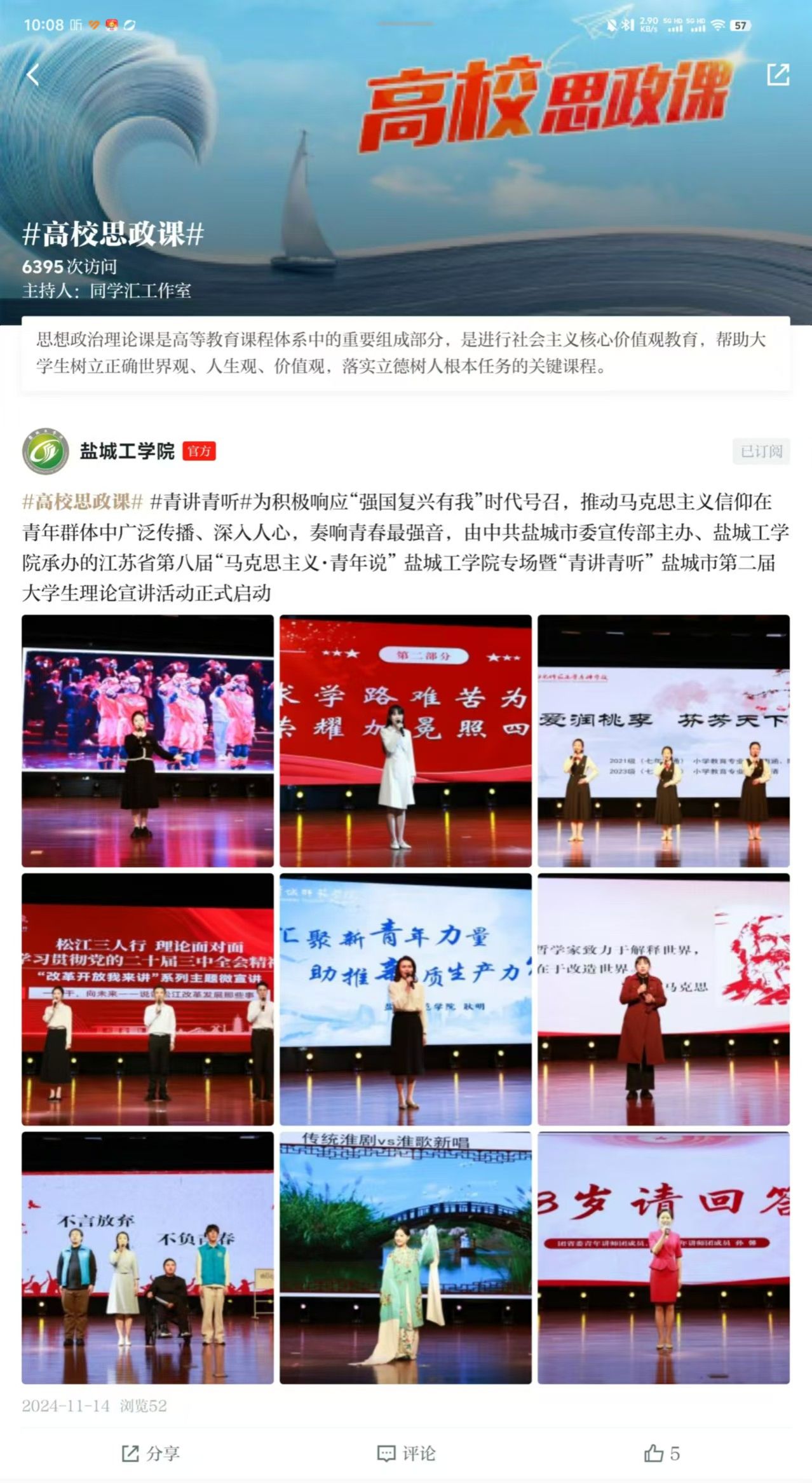Open the share icon in the header
Viewport: 812px width, 1483px height.
tap(778, 75)
